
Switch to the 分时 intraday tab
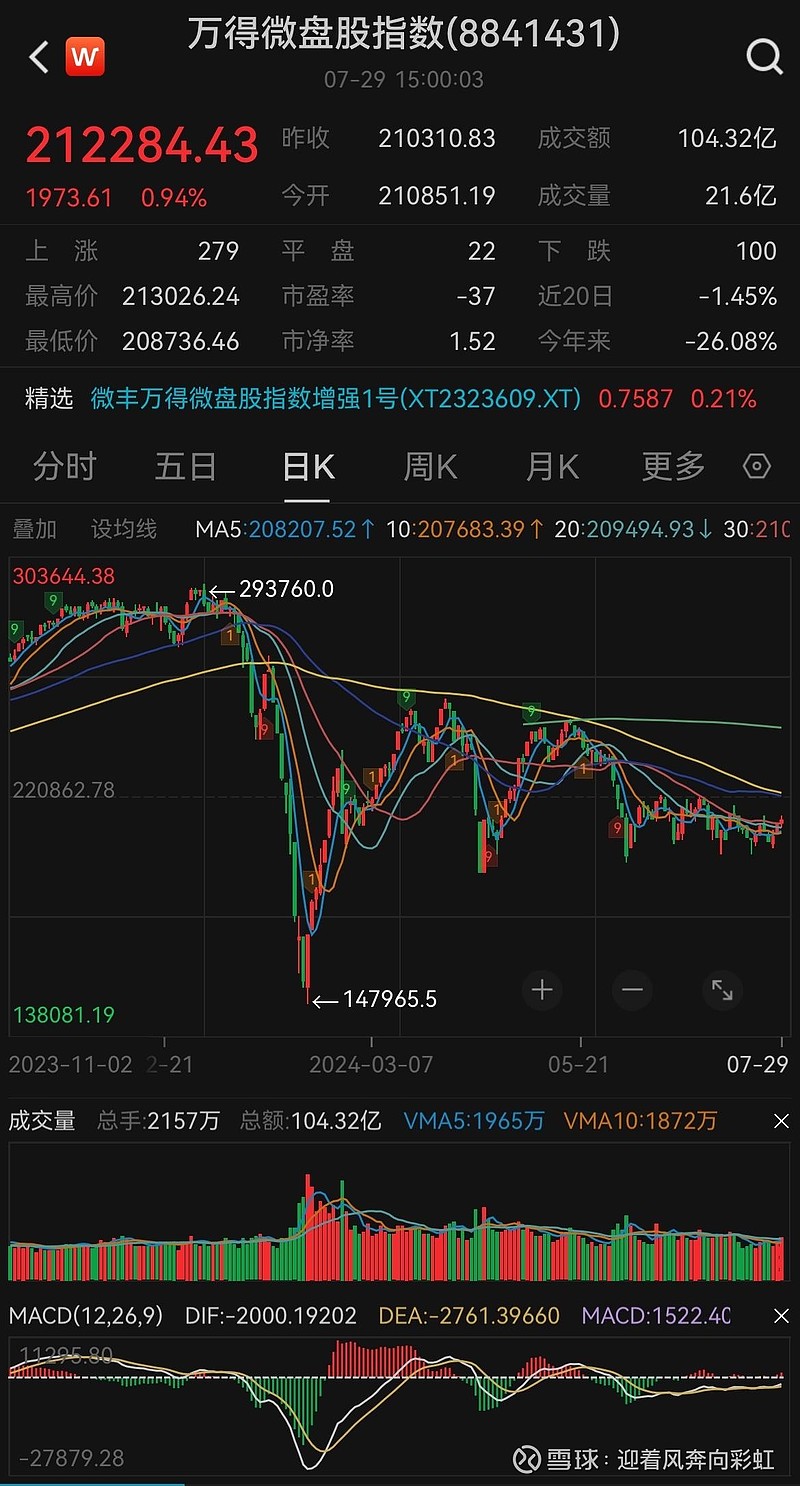(x=64, y=466)
